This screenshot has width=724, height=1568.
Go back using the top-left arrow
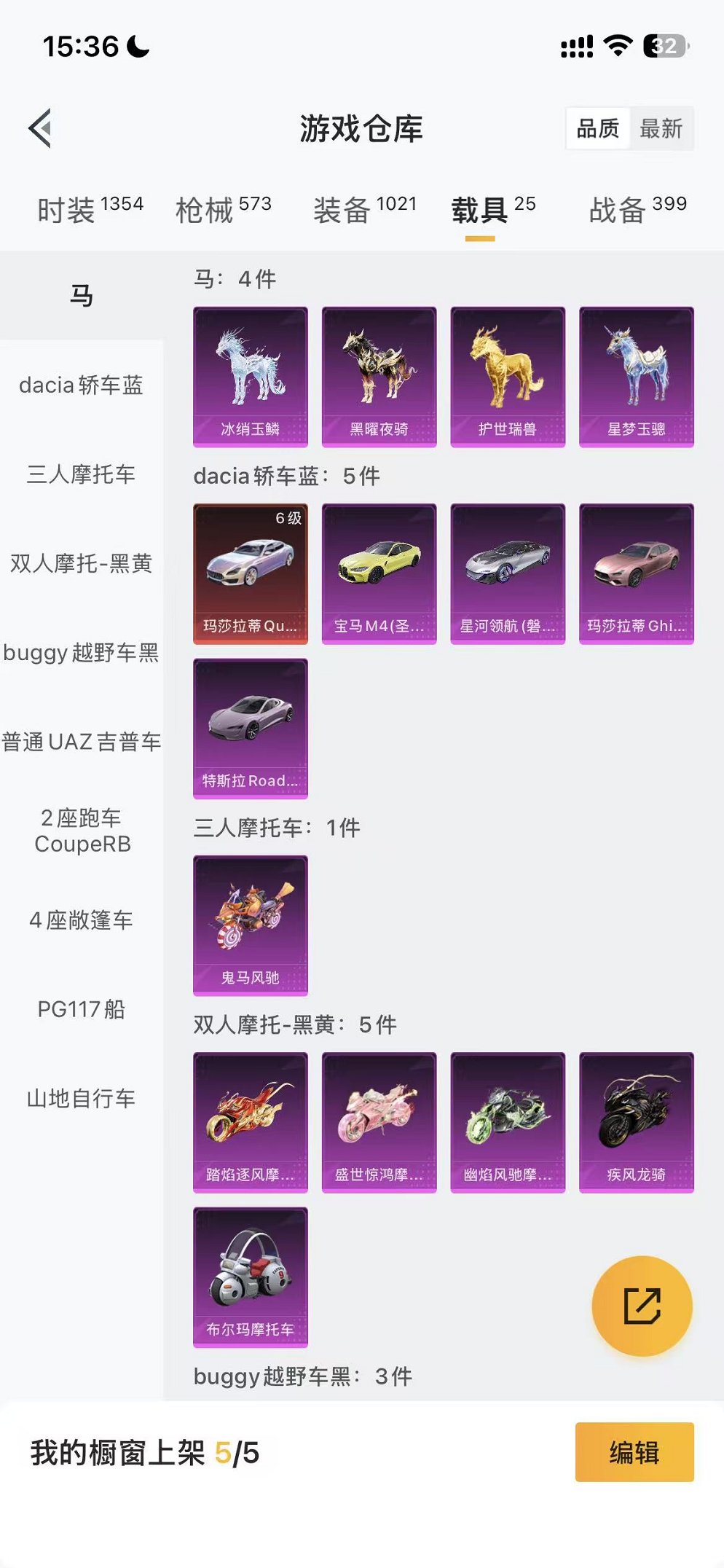pyautogui.click(x=41, y=128)
